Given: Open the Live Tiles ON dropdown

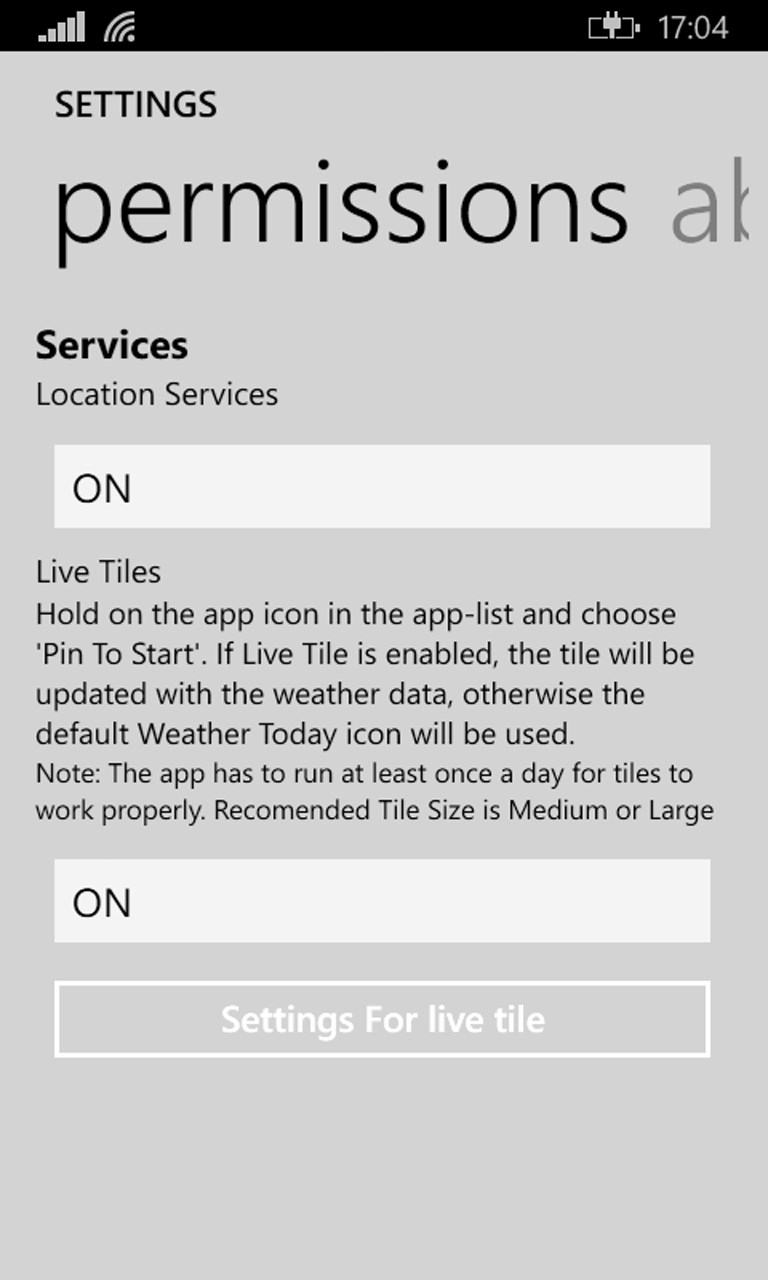Looking at the screenshot, I should point(382,901).
